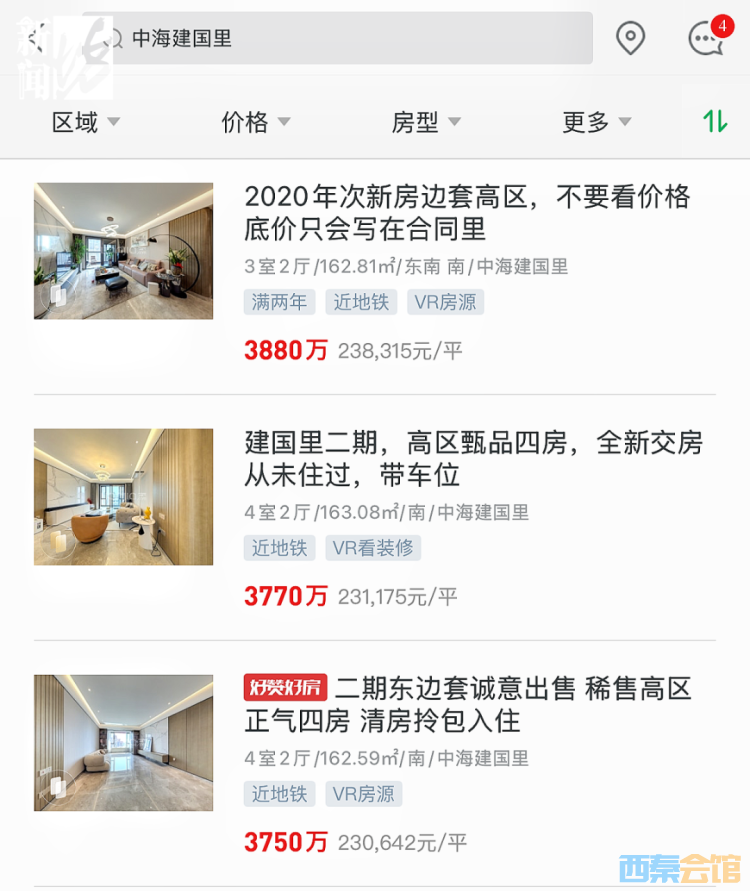Image resolution: width=750 pixels, height=891 pixels.
Task: Expand the 价格 filter dropdown
Action: pos(256,123)
